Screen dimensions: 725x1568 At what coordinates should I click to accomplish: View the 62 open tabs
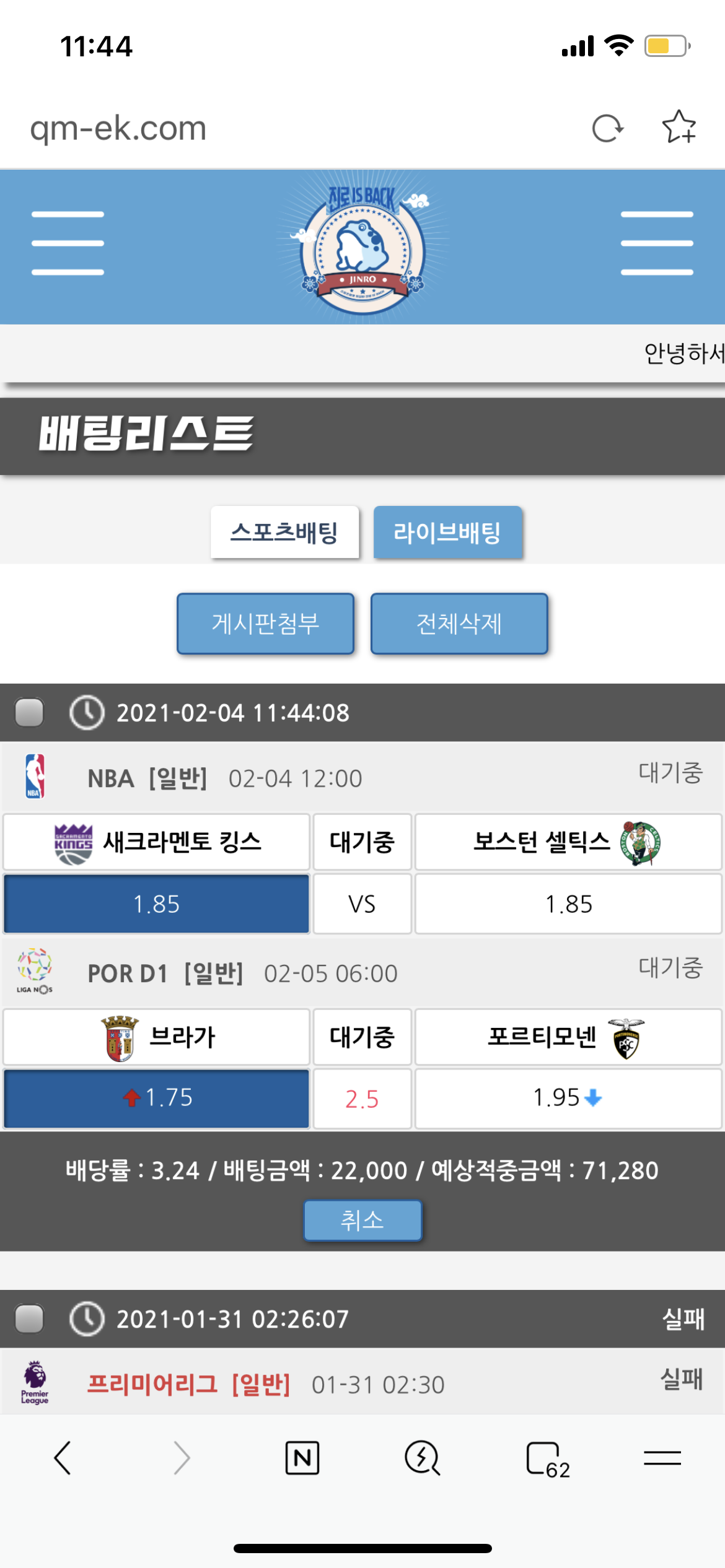click(547, 1459)
